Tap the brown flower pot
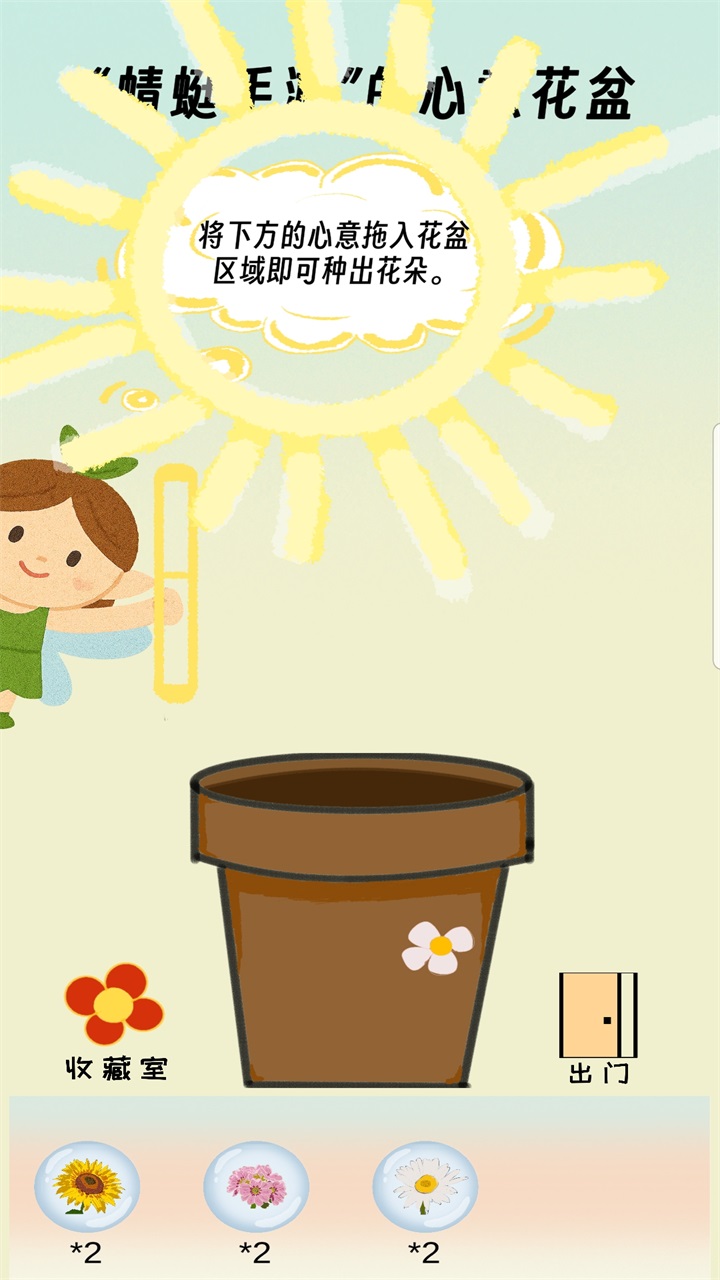This screenshot has width=720, height=1280. 361,921
